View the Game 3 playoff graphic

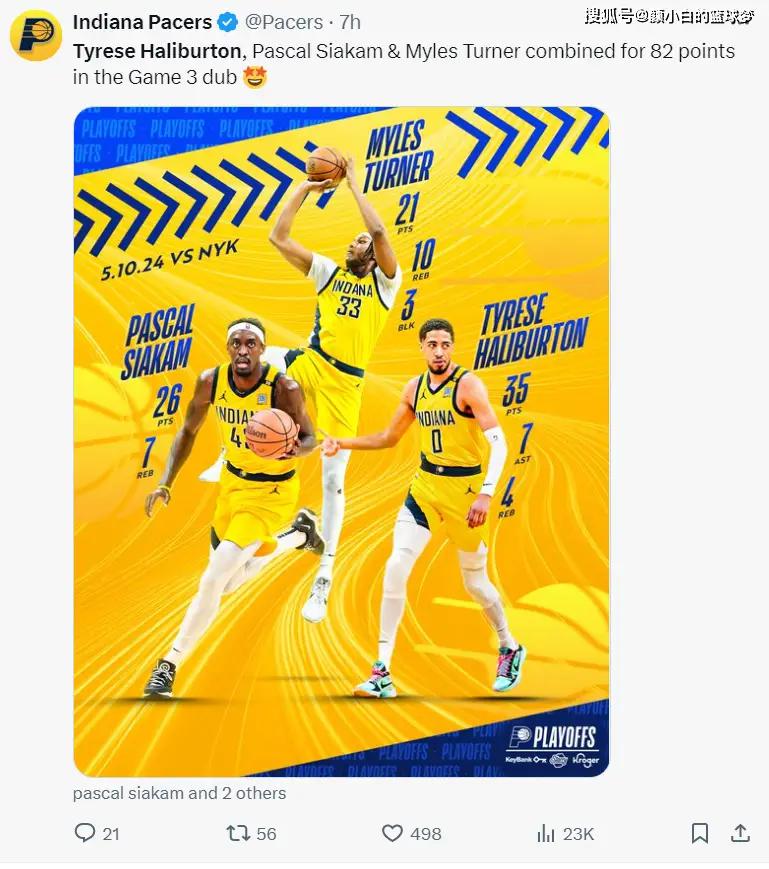coord(341,441)
